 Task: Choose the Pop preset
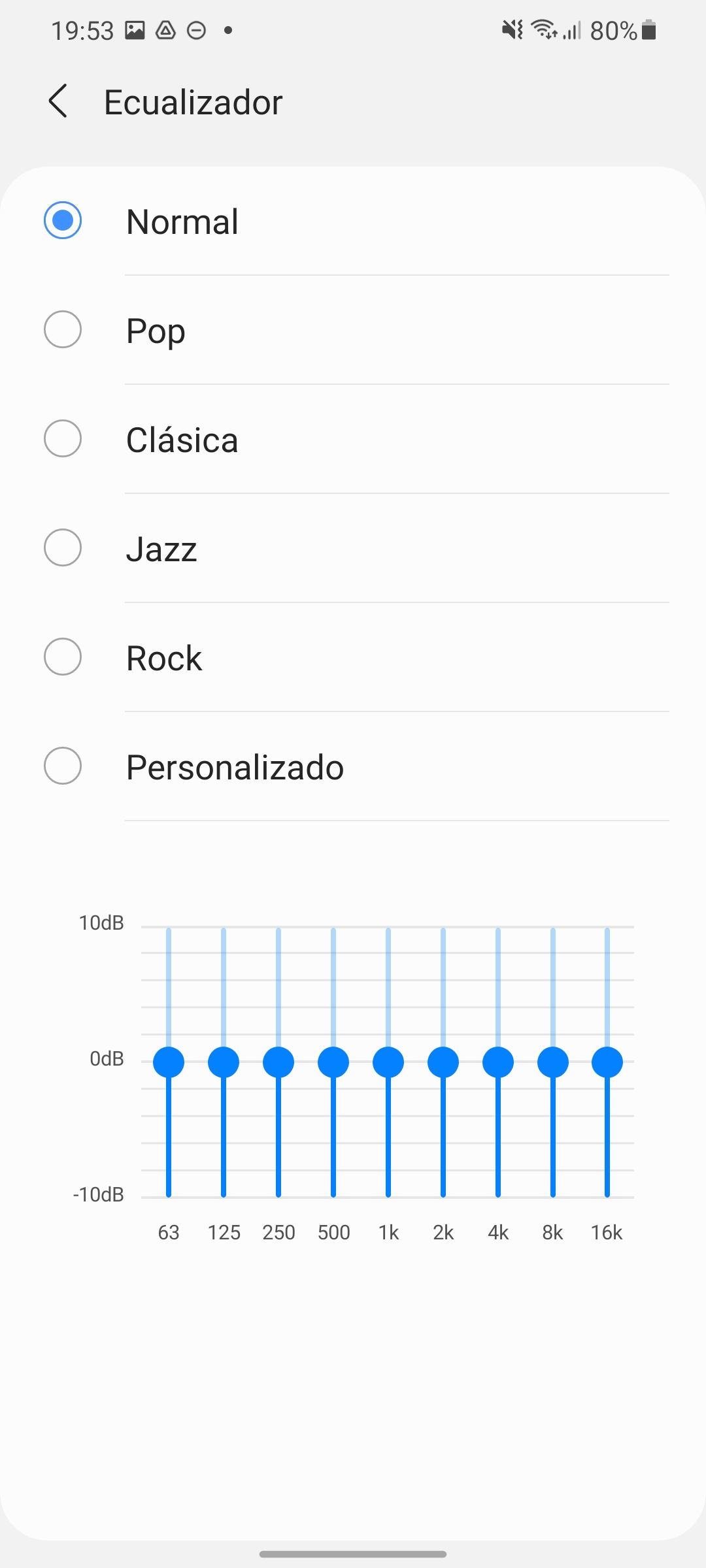pyautogui.click(x=353, y=330)
